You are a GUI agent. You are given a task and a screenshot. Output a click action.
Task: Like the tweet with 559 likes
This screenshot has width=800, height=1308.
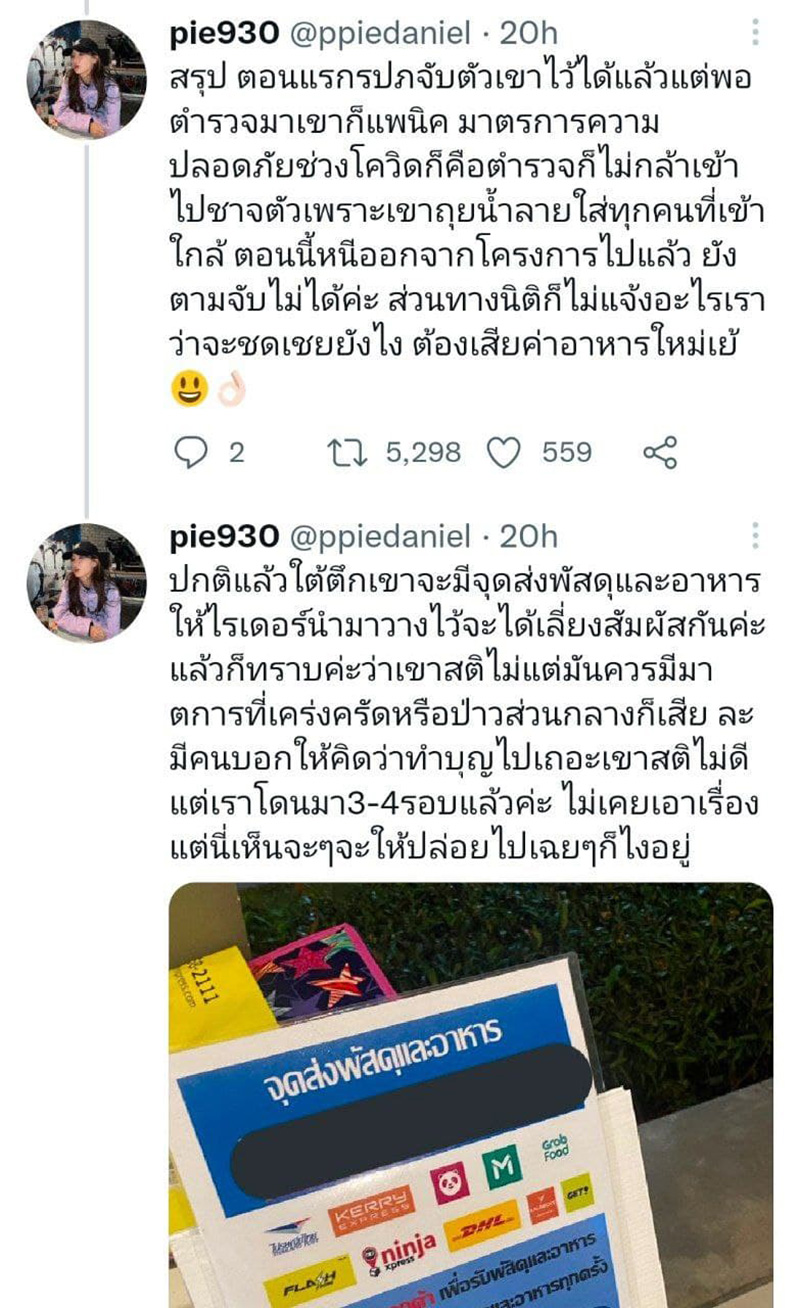[503, 453]
